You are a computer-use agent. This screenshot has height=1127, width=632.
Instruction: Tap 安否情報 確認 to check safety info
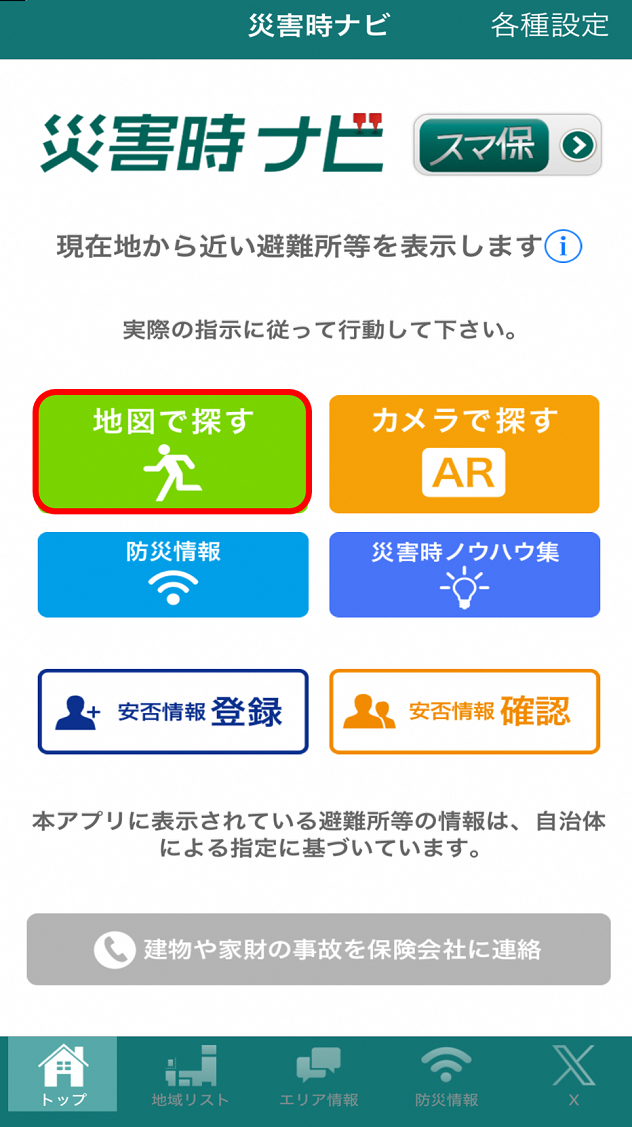coord(464,712)
